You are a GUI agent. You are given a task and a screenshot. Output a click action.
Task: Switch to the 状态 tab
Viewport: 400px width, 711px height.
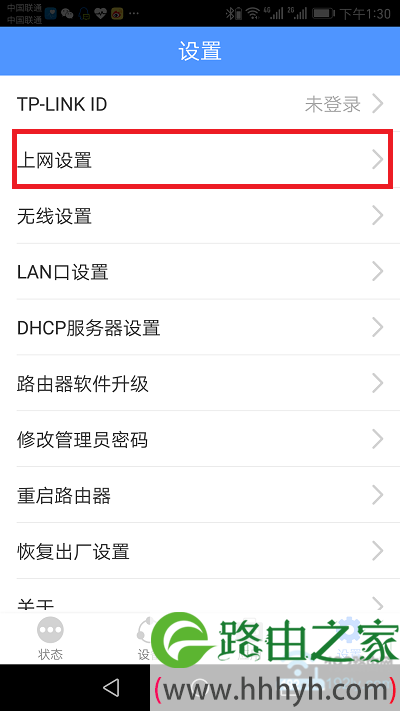click(x=50, y=638)
